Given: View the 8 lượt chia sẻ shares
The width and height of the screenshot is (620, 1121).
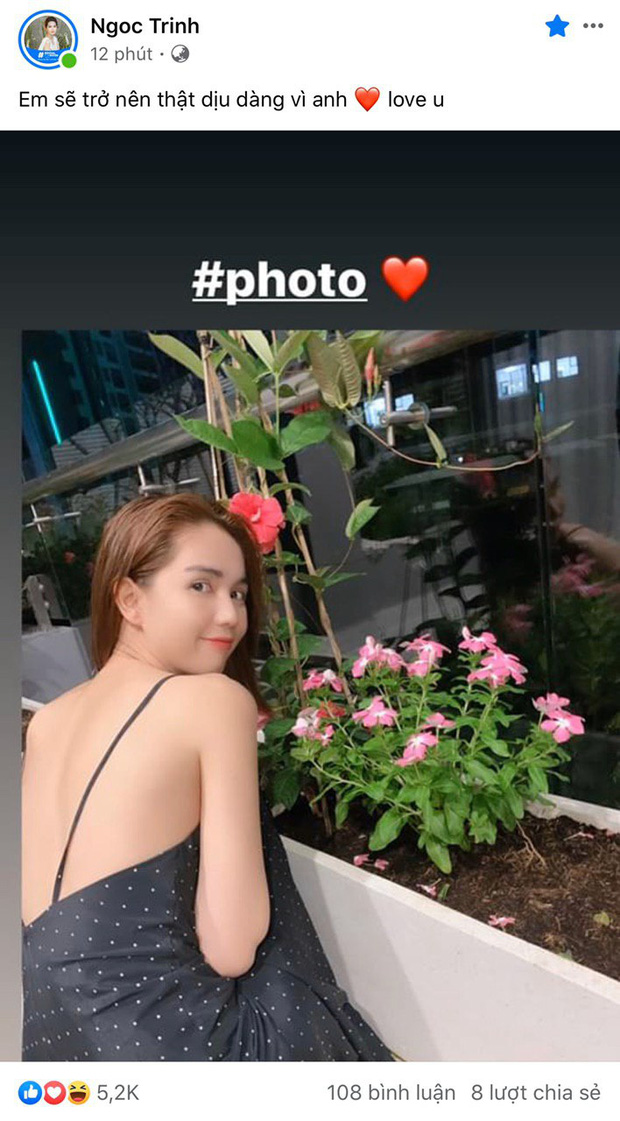Looking at the screenshot, I should (x=536, y=1093).
